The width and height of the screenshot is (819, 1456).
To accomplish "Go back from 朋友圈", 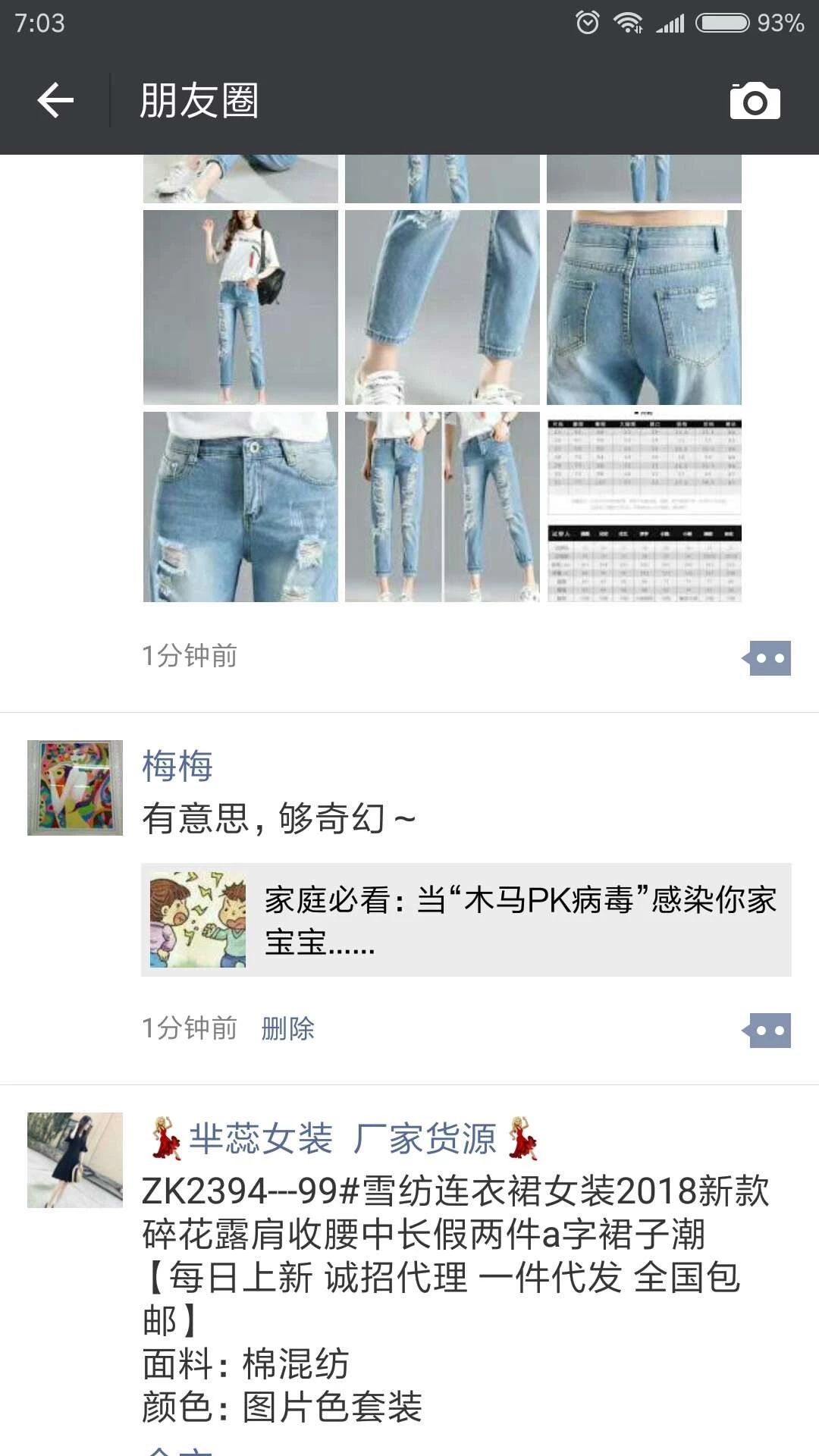I will (x=55, y=100).
